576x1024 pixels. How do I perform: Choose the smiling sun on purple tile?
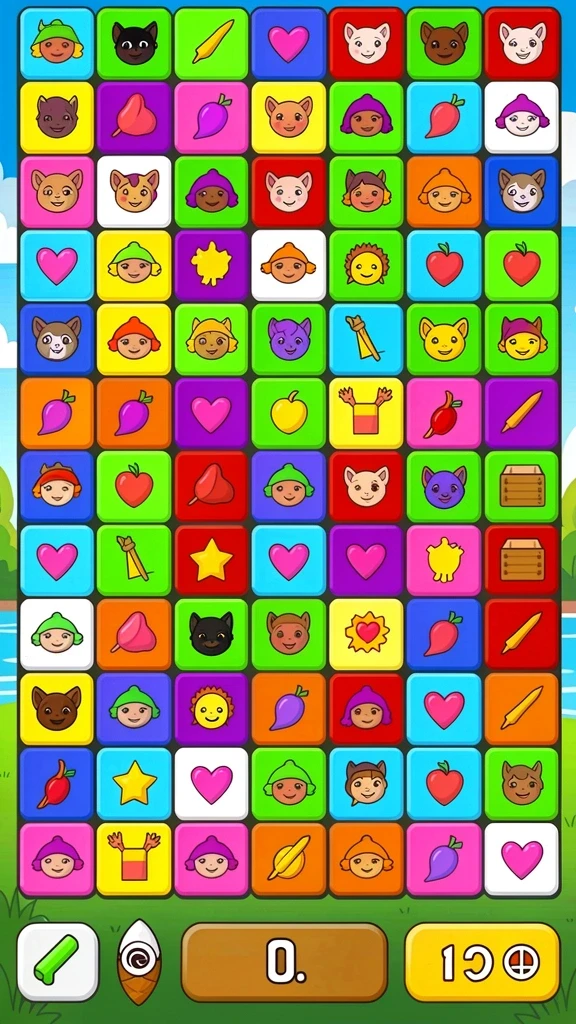(211, 709)
